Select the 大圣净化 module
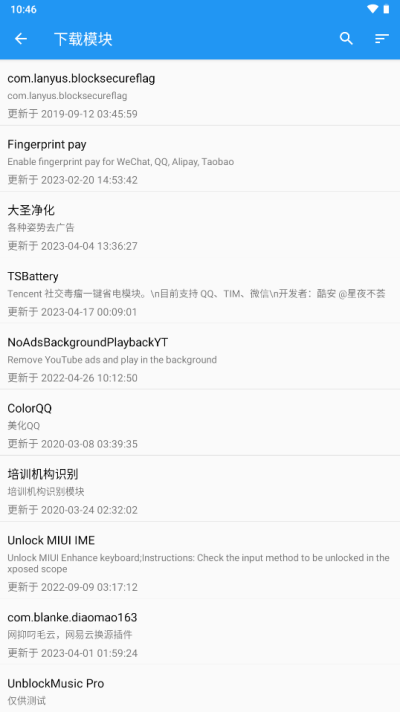Image resolution: width=400 pixels, height=712 pixels. point(200,225)
